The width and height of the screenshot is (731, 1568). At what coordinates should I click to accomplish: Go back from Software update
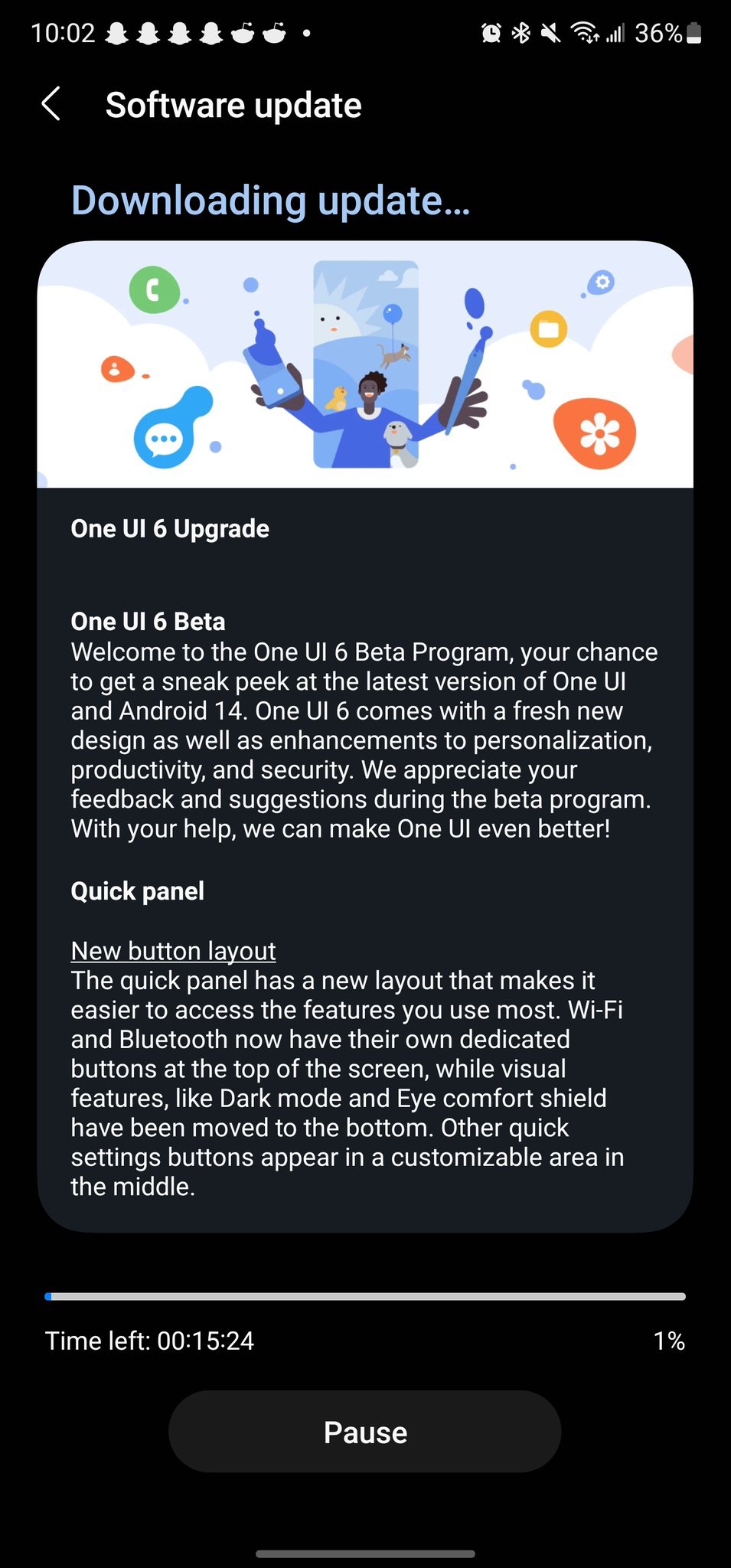pyautogui.click(x=51, y=104)
